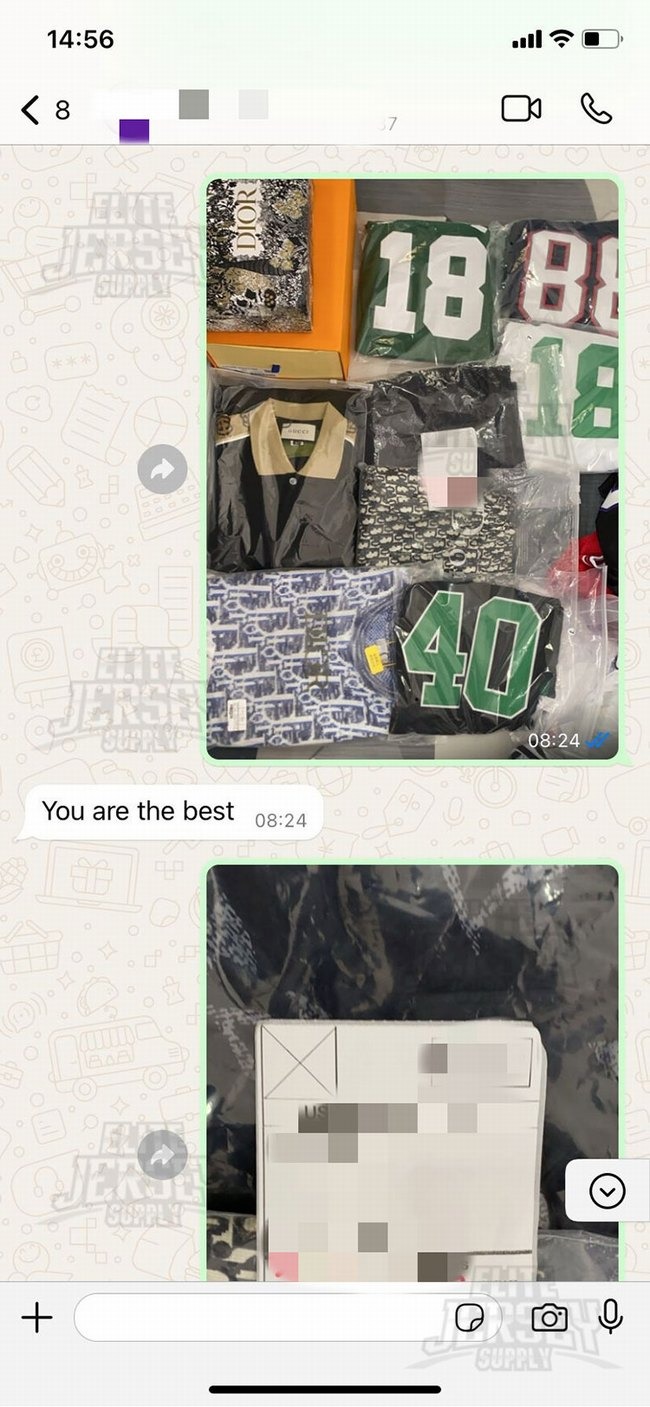The image size is (650, 1407).
Task: Go back to the chat list
Action: tap(31, 110)
